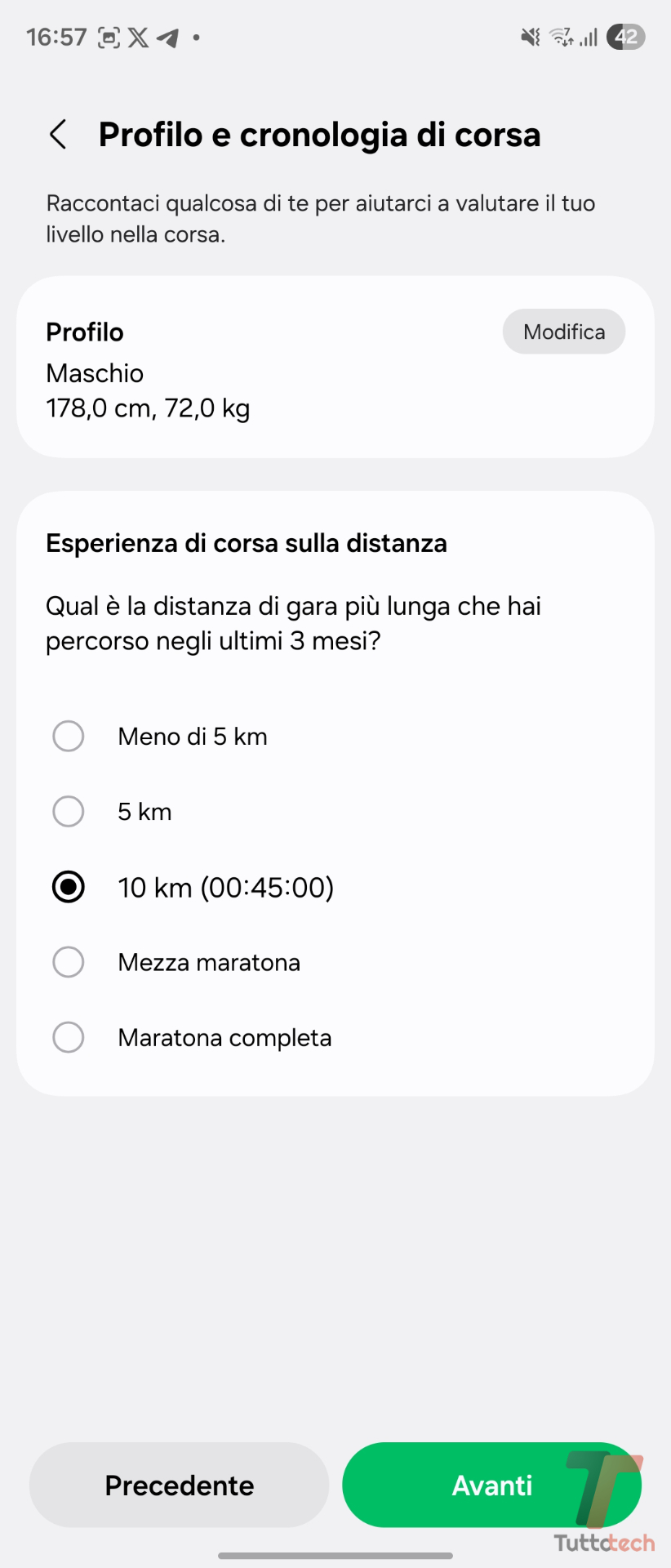Choose Maratona completa option
Image resolution: width=671 pixels, height=1568 pixels.
tap(69, 1037)
